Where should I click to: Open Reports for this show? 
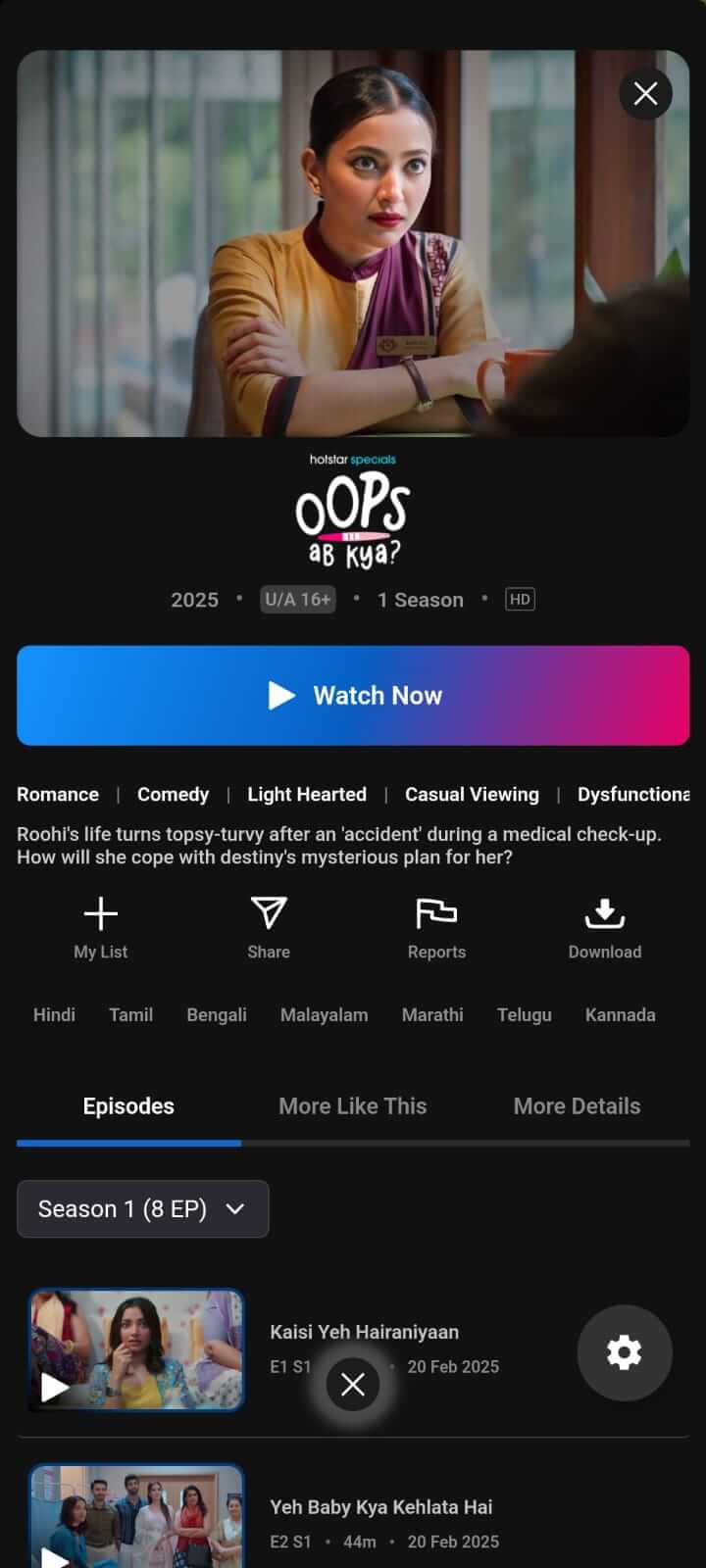click(436, 927)
